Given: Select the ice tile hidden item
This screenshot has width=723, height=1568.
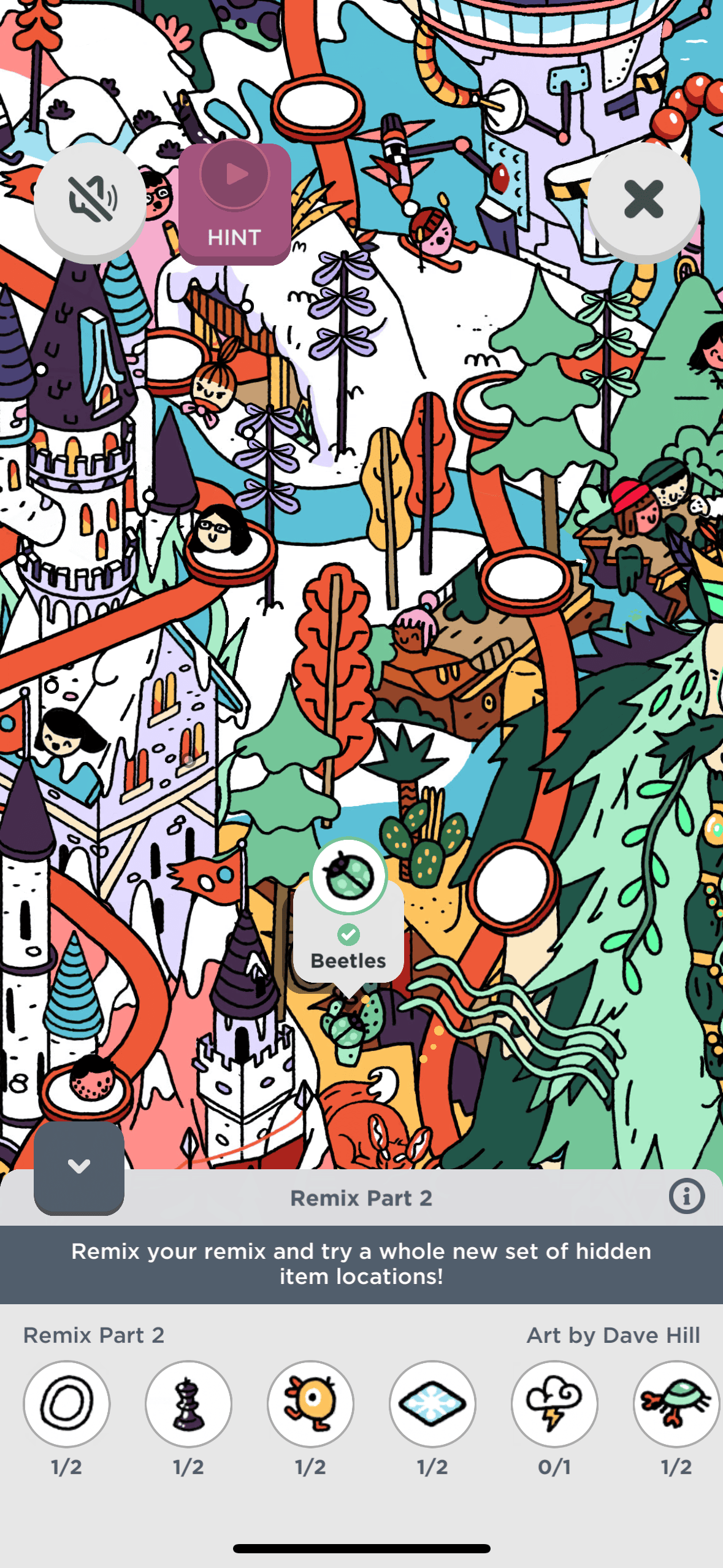Looking at the screenshot, I should point(432,1403).
